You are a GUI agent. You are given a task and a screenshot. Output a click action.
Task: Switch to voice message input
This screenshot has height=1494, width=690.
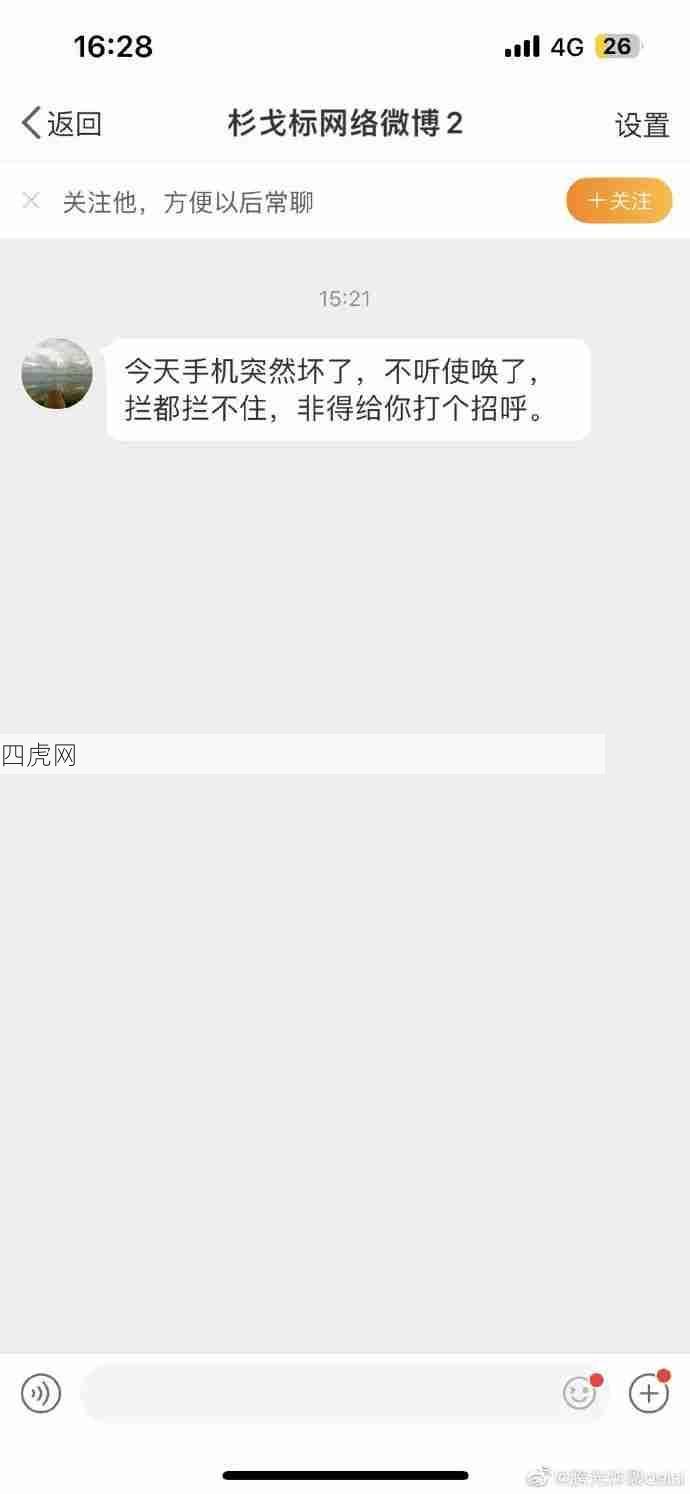click(41, 1392)
